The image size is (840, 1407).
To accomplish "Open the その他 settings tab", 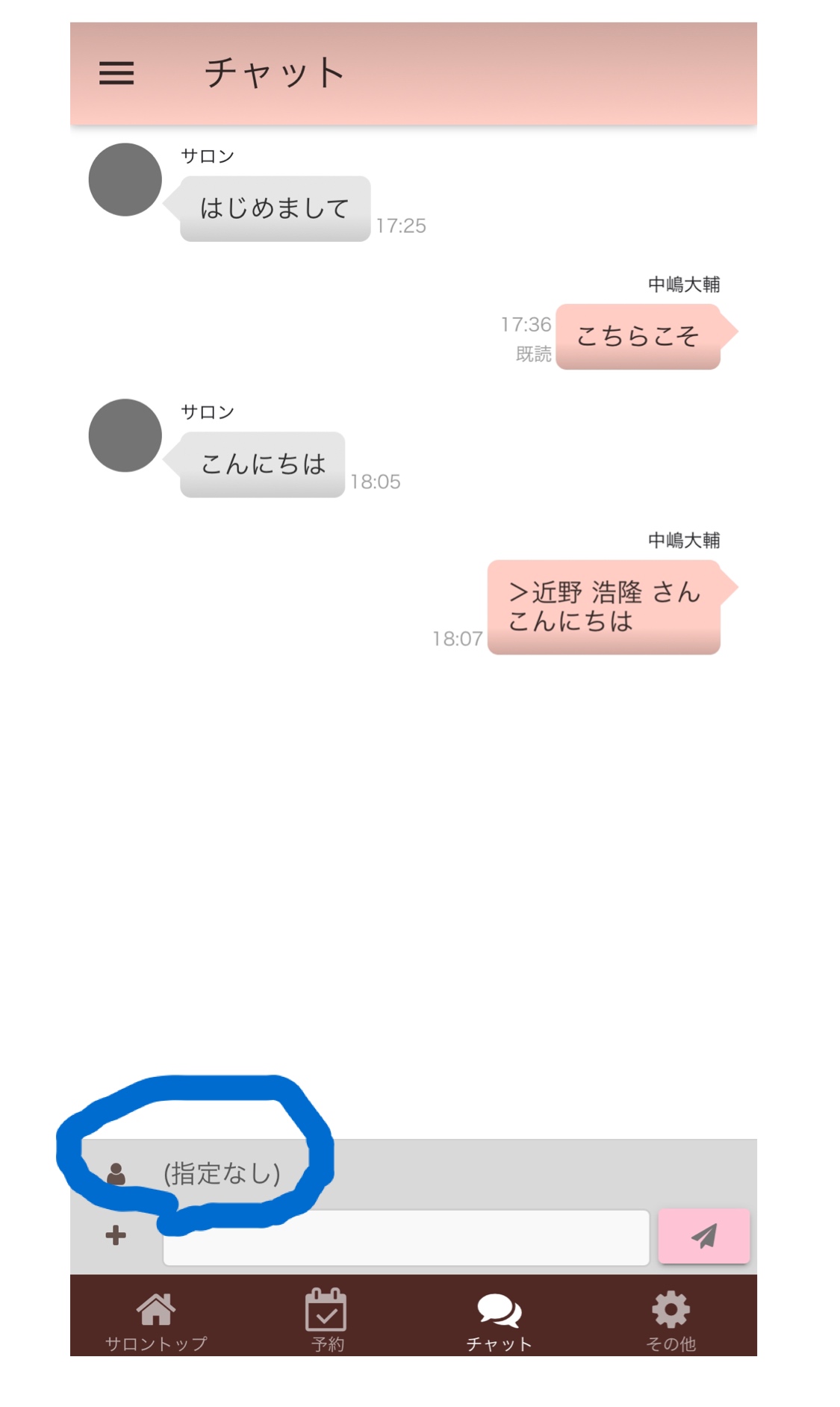I will point(671,1320).
